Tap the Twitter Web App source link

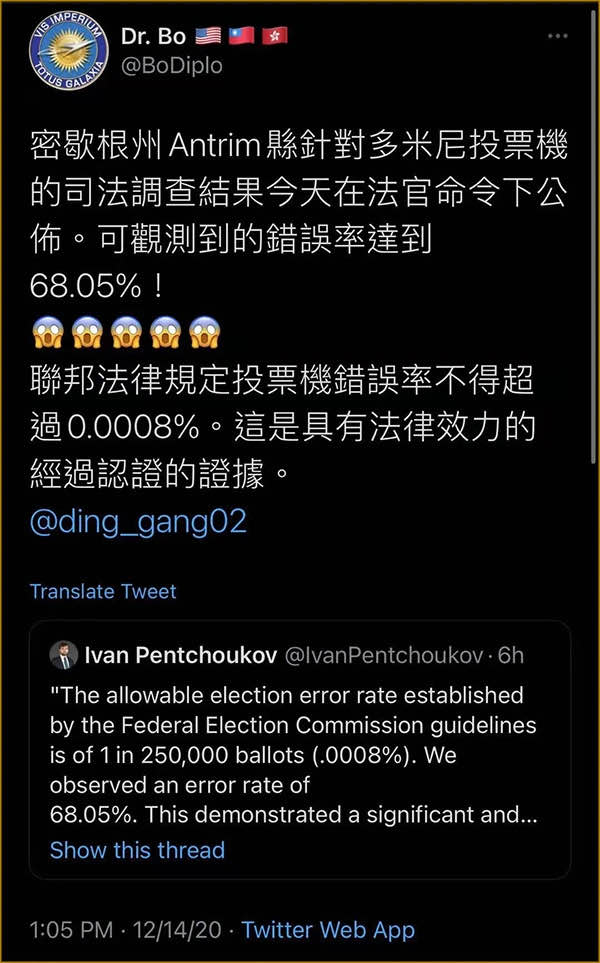click(328, 930)
